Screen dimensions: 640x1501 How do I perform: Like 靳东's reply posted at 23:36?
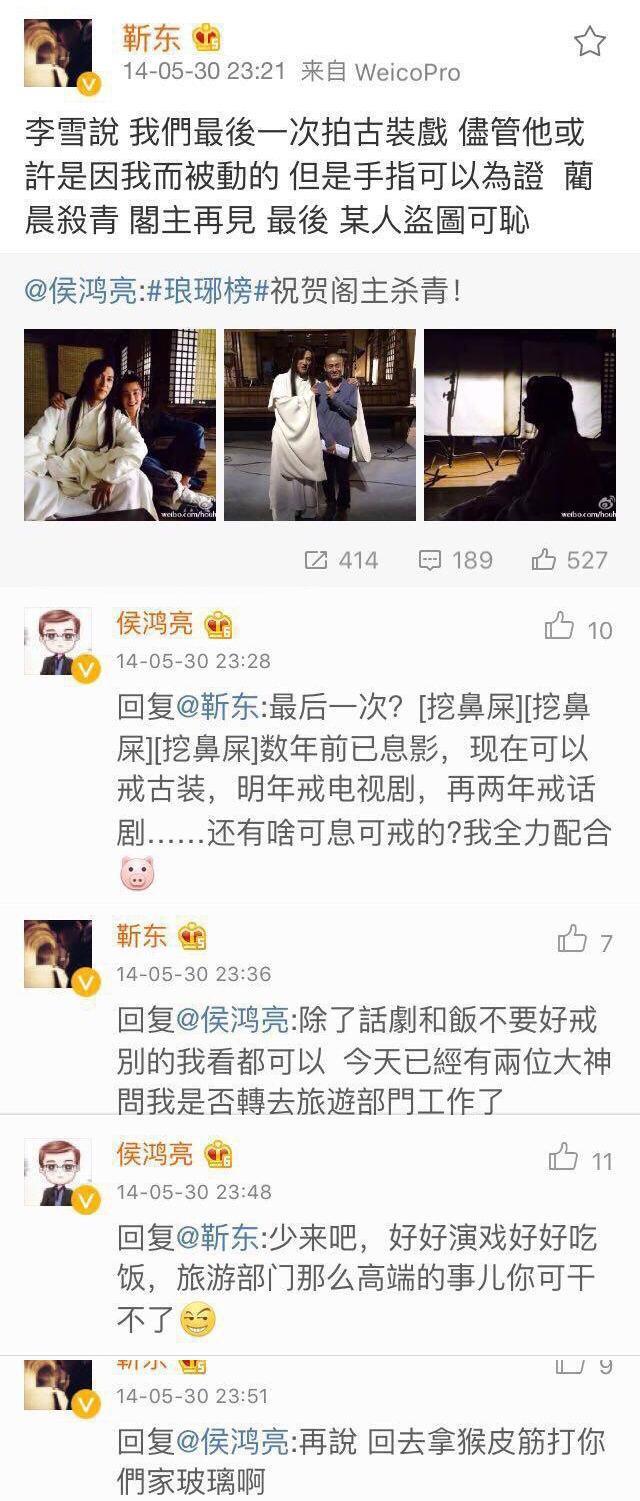coord(585,941)
